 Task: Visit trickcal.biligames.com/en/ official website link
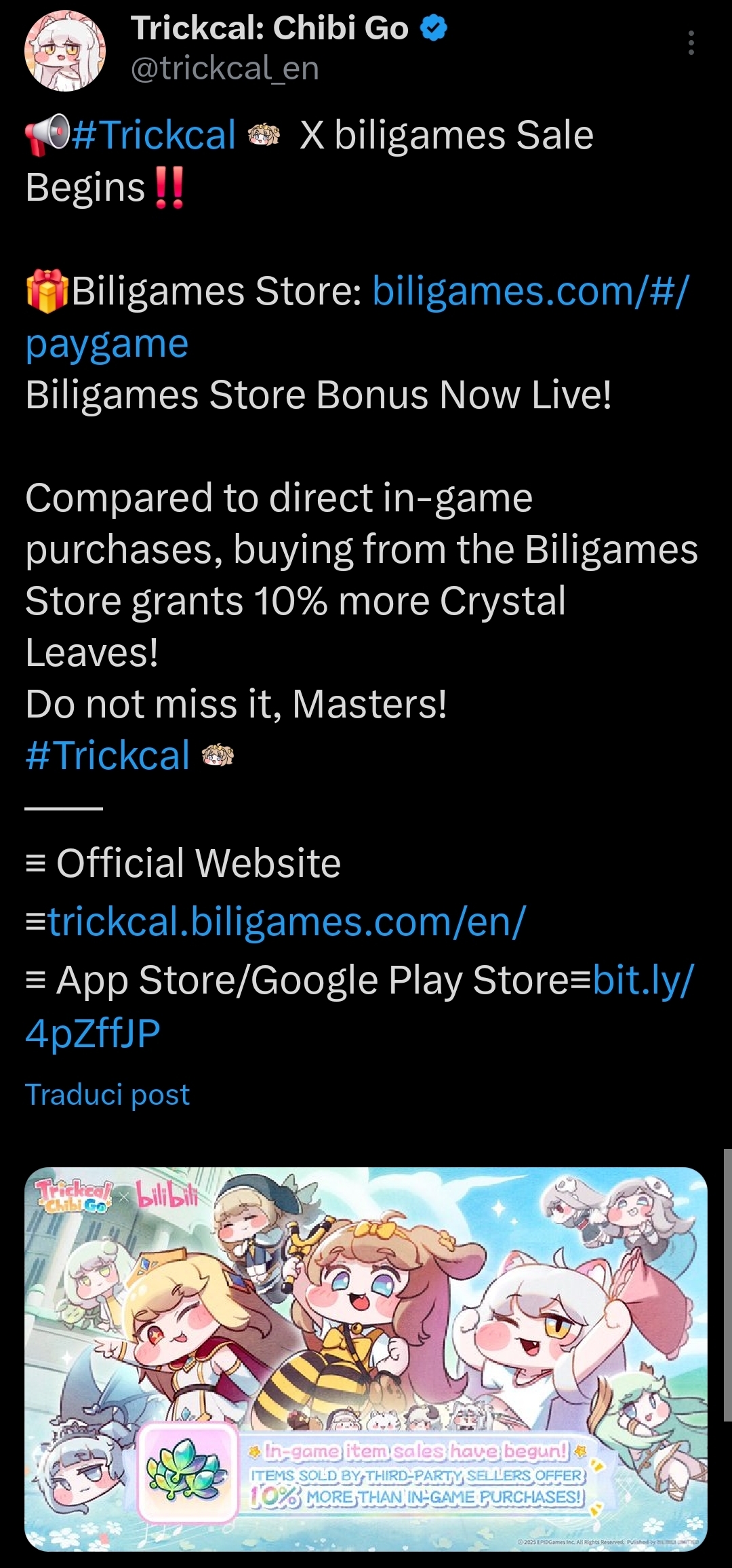(x=287, y=922)
